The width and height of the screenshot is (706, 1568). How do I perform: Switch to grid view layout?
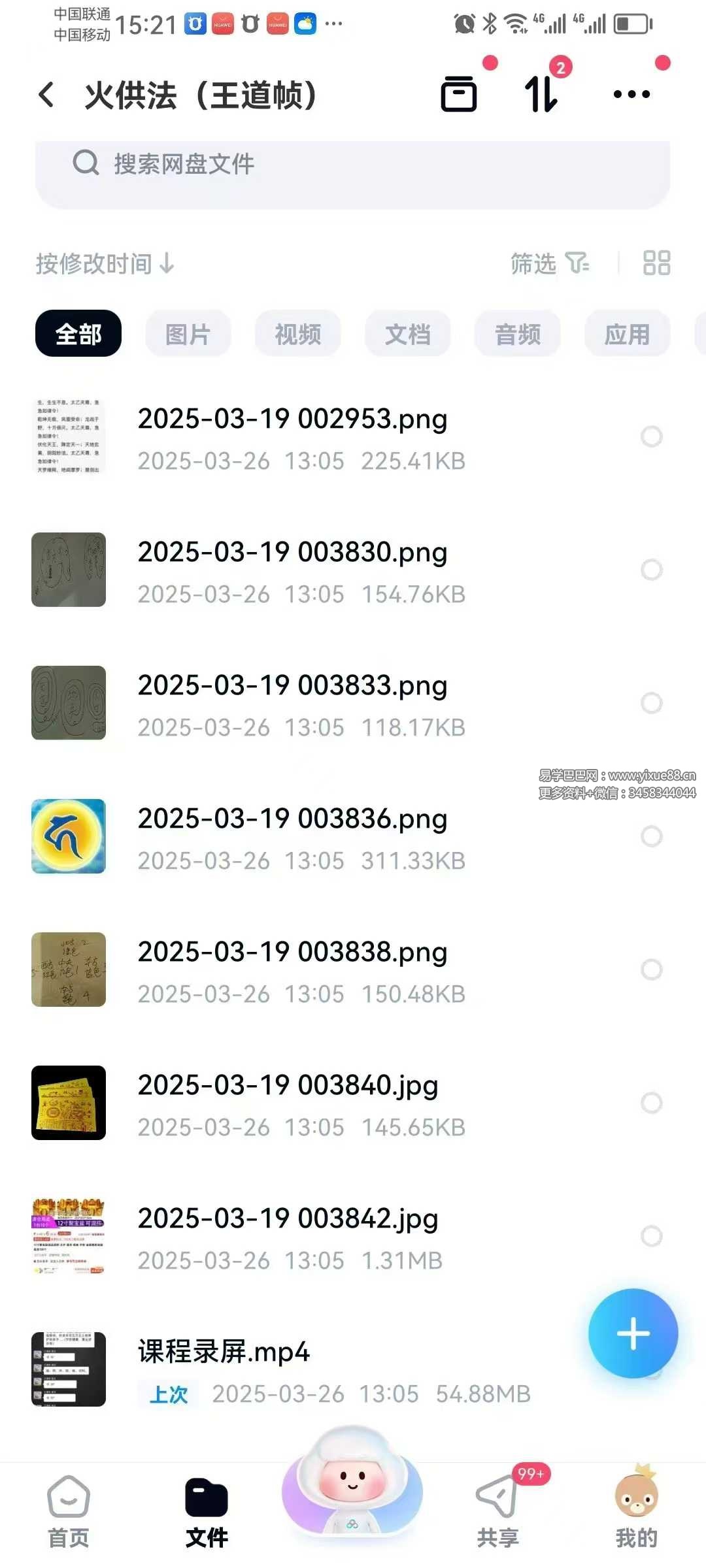coord(658,264)
